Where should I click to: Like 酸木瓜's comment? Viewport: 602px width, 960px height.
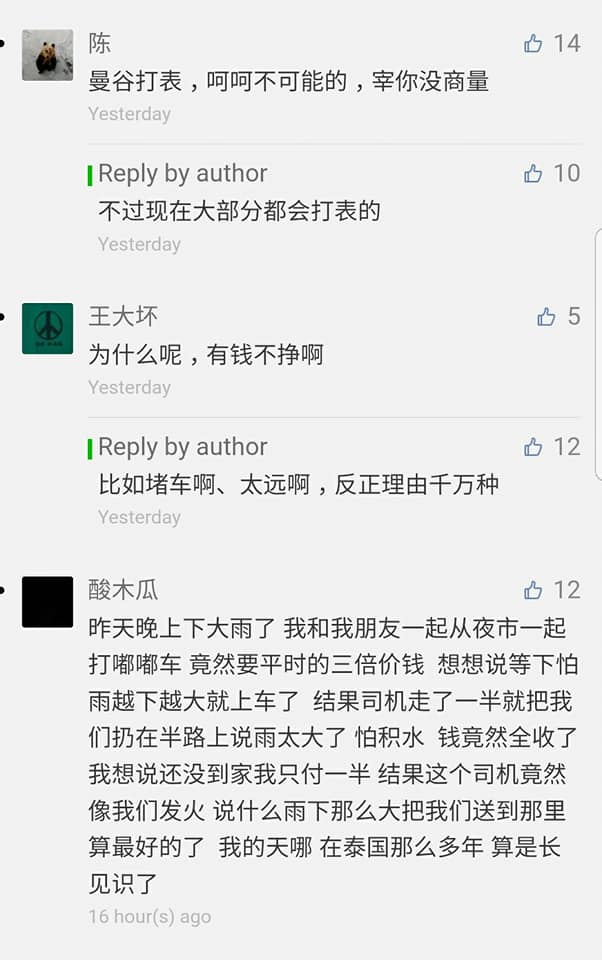(x=534, y=590)
